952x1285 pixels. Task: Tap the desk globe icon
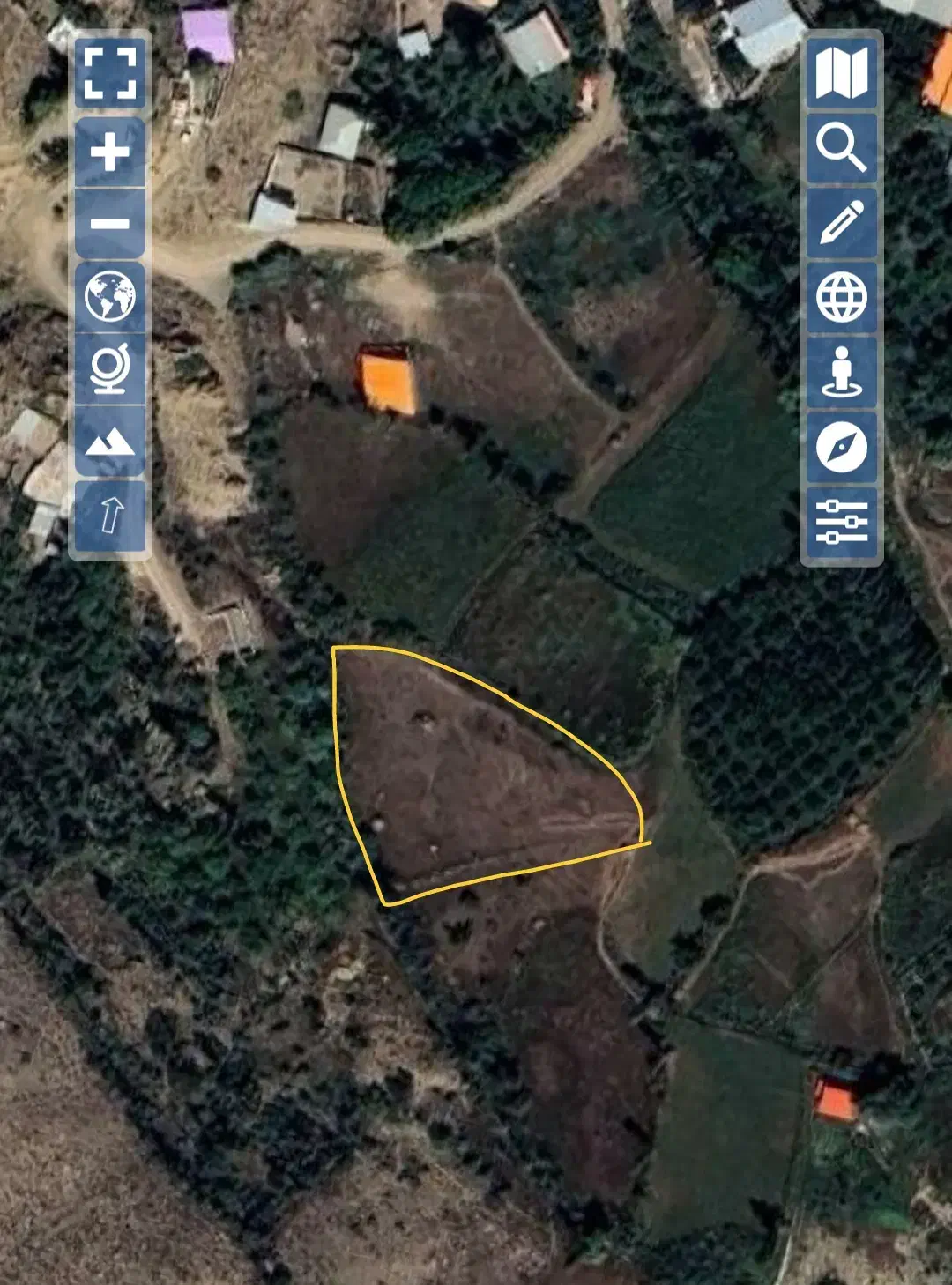(x=110, y=368)
